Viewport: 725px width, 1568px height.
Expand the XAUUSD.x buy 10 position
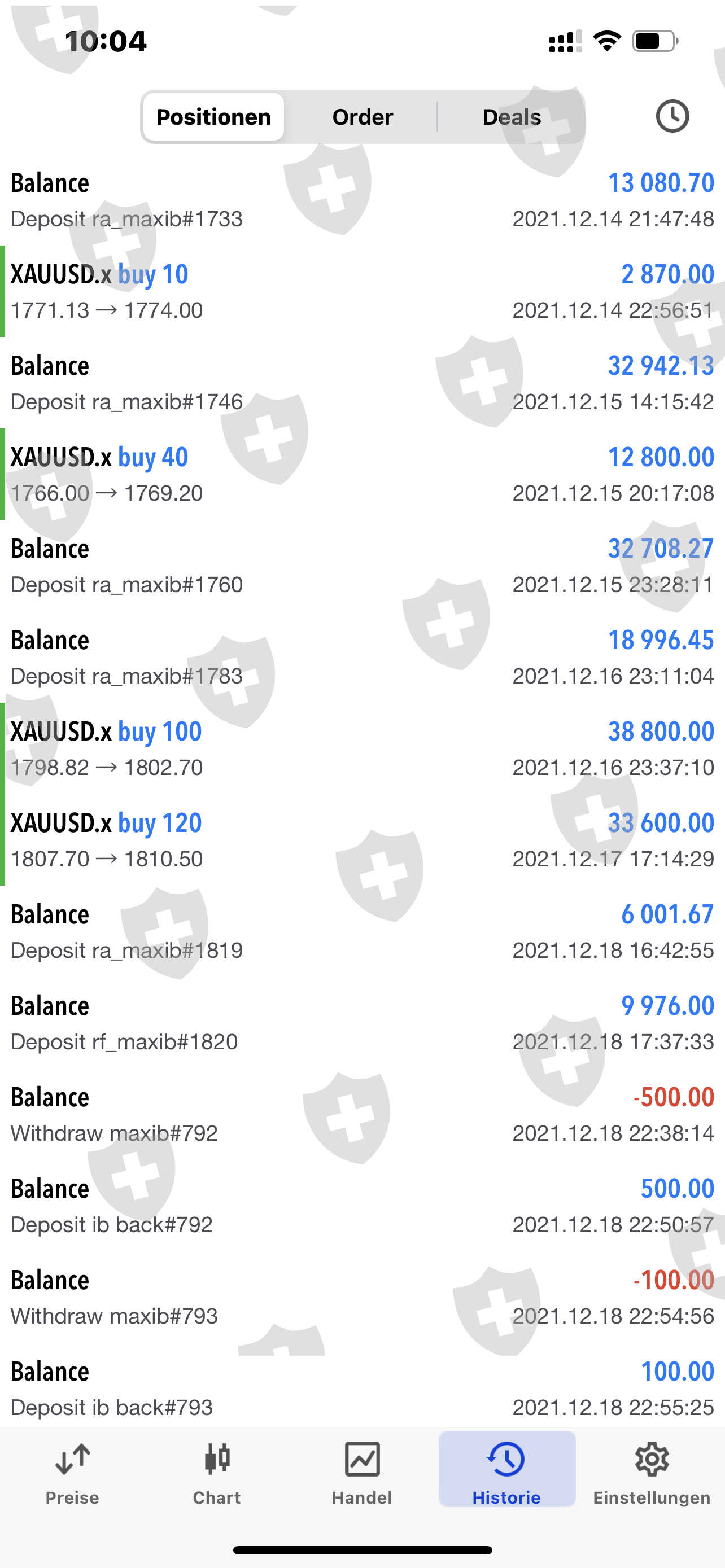tap(362, 292)
